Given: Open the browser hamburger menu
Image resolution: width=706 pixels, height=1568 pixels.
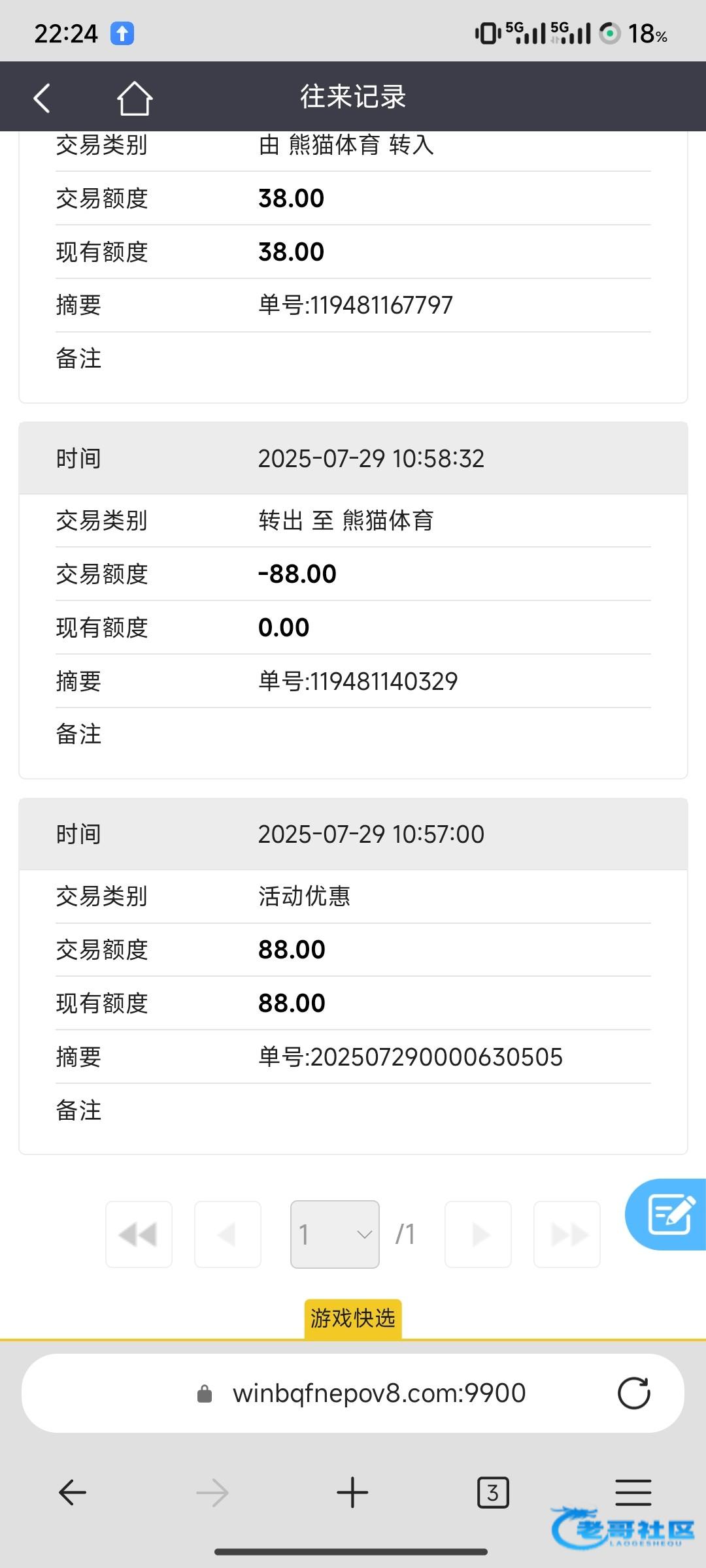Looking at the screenshot, I should pyautogui.click(x=633, y=1493).
